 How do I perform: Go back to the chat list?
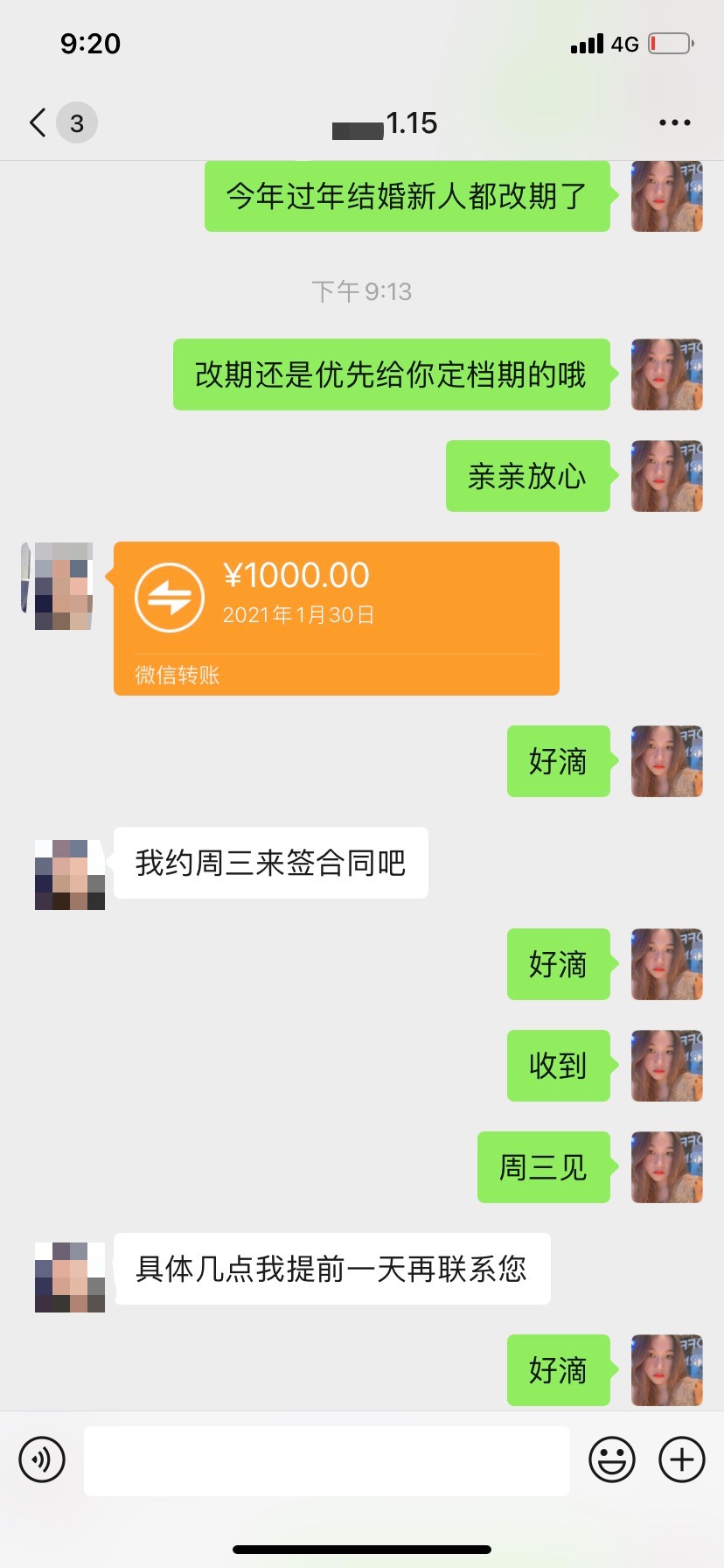pyautogui.click(x=39, y=123)
